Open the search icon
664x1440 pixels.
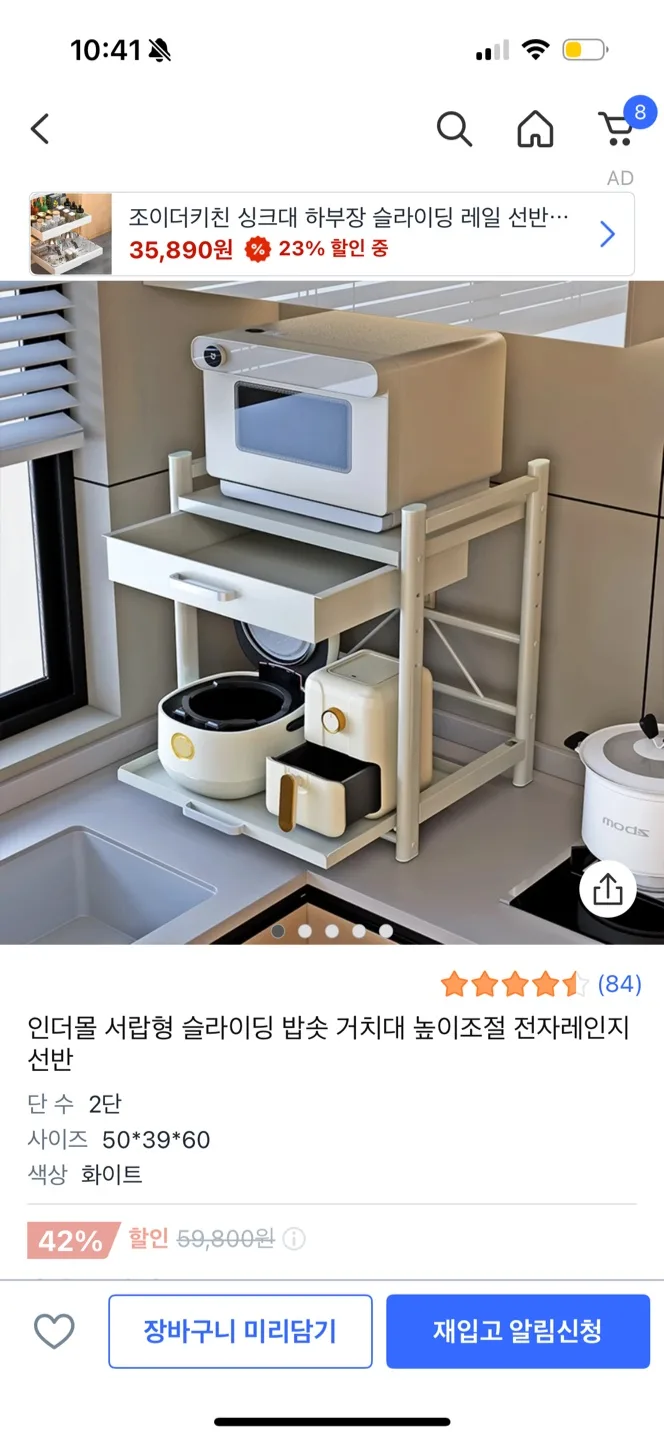coord(454,129)
